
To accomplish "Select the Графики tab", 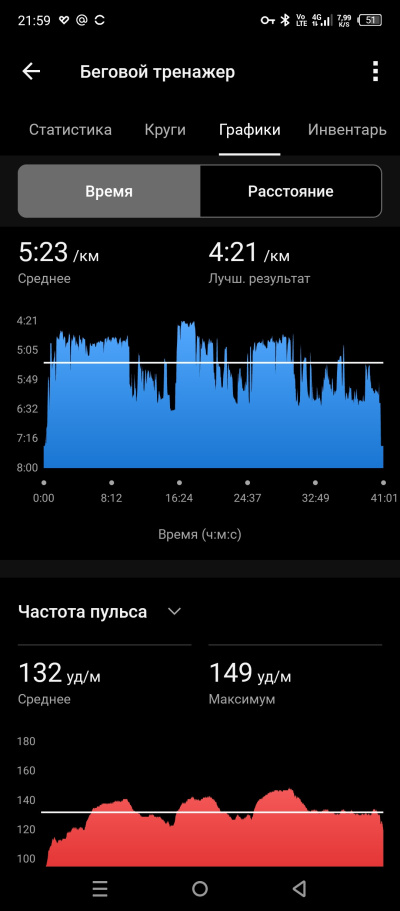I will click(249, 130).
